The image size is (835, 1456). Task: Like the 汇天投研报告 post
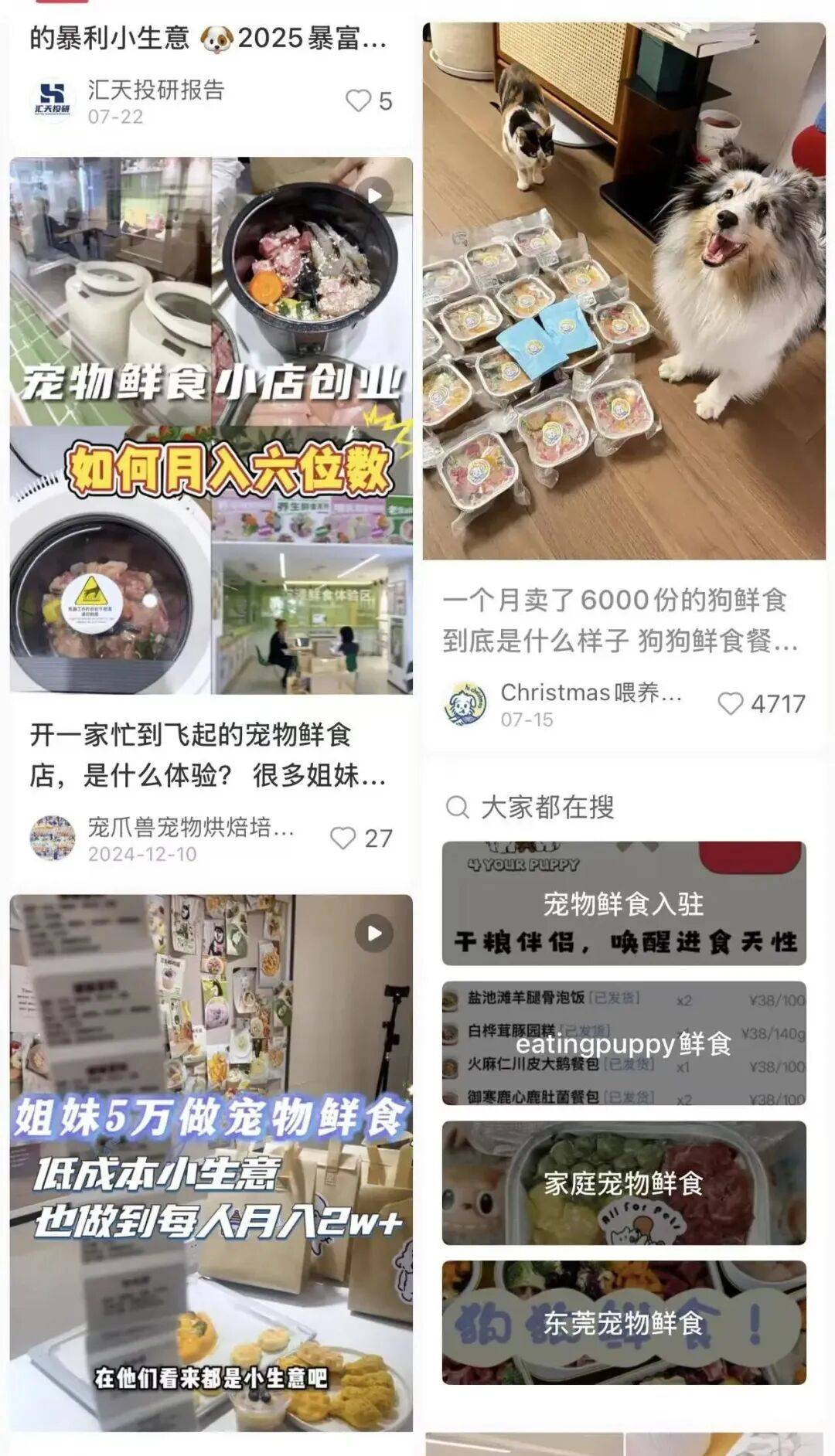[x=359, y=100]
